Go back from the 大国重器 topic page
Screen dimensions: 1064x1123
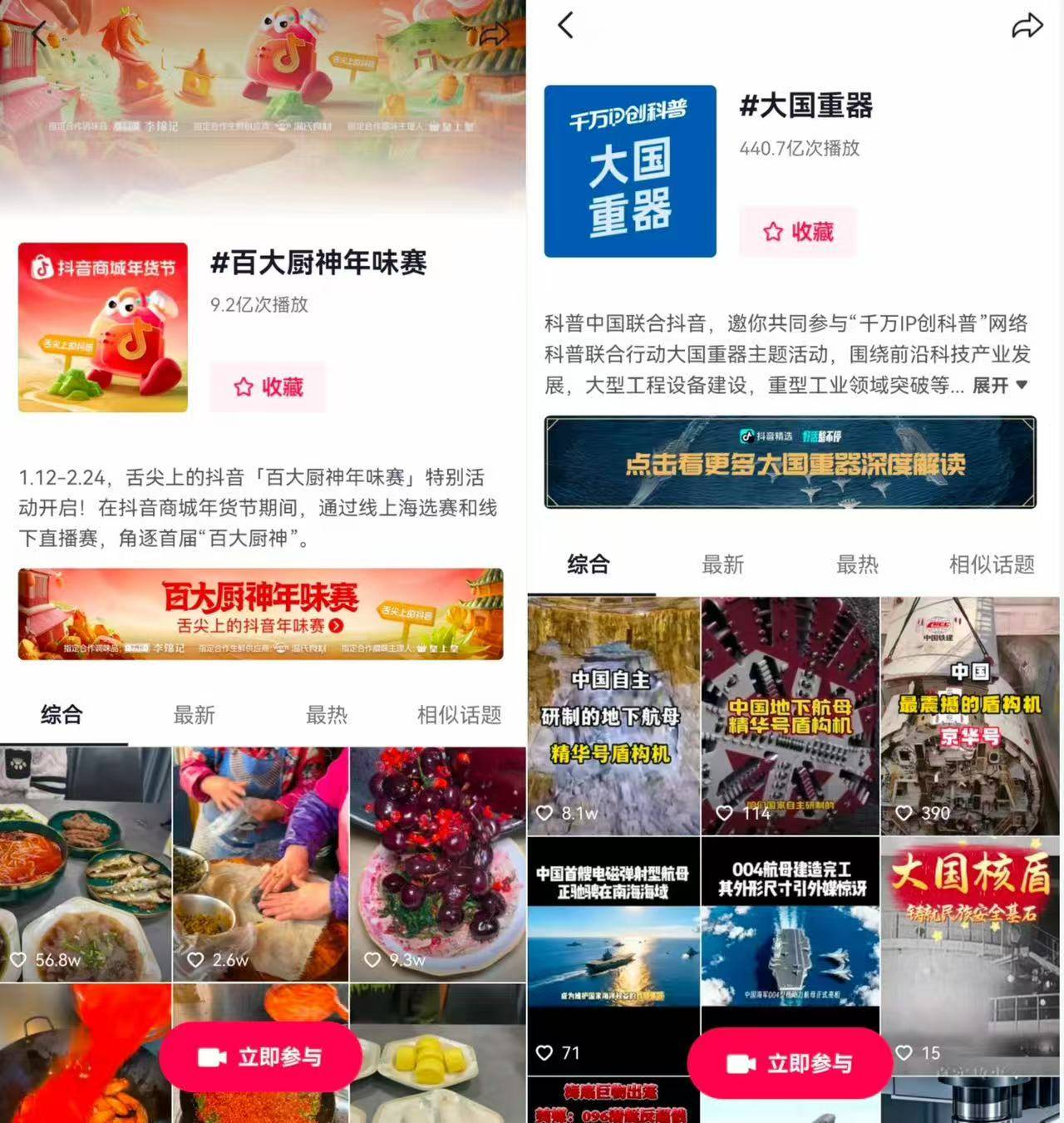click(x=566, y=26)
